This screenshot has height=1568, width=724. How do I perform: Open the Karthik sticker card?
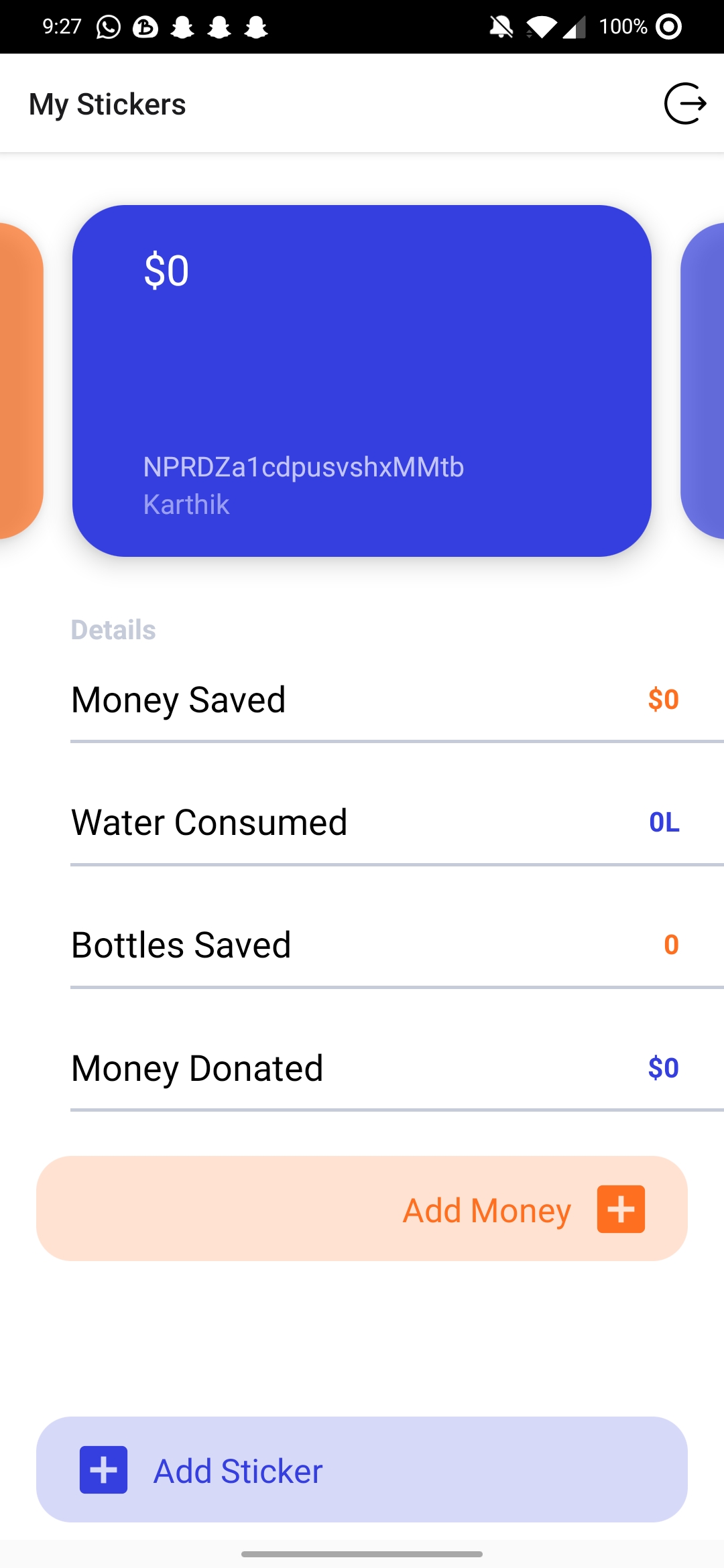click(362, 381)
